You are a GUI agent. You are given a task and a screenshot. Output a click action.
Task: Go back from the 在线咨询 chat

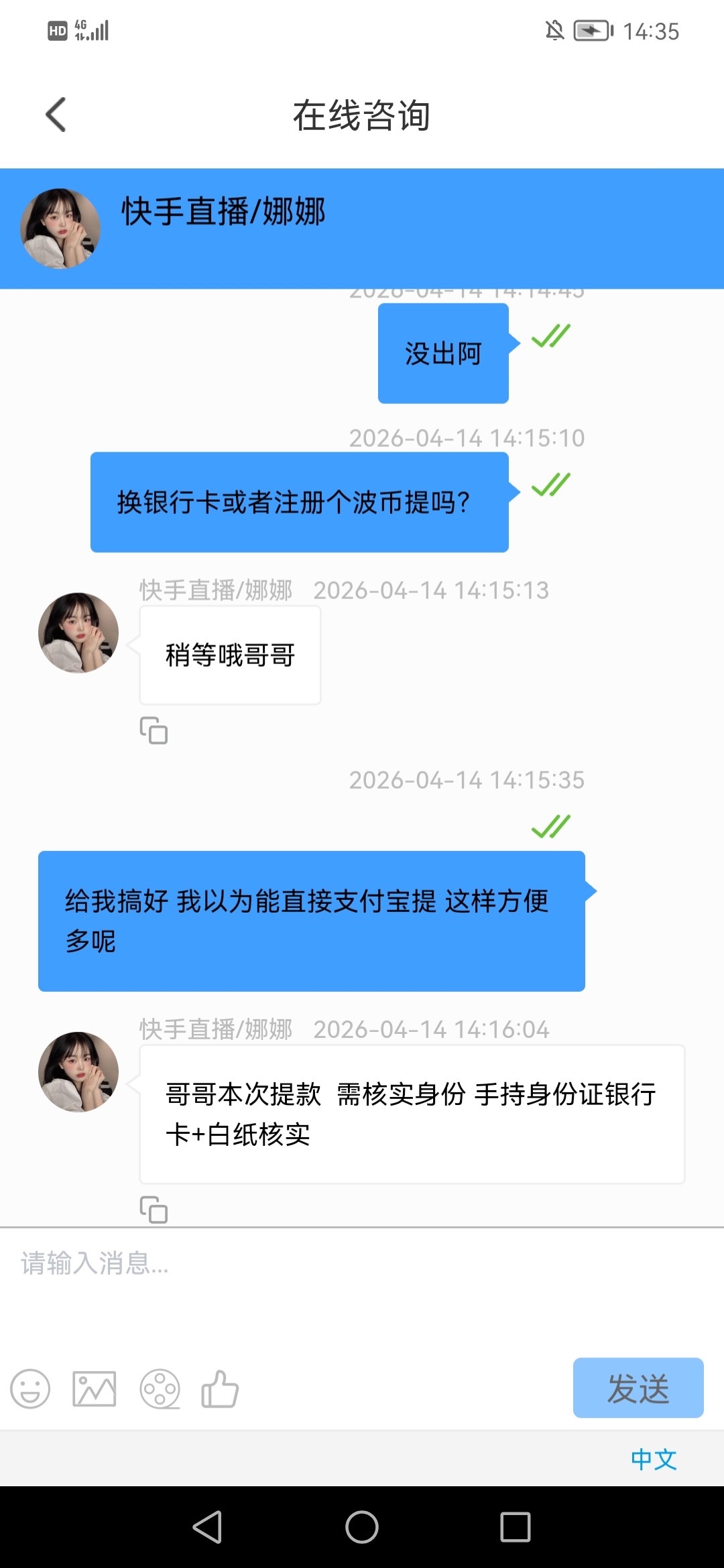pyautogui.click(x=56, y=115)
